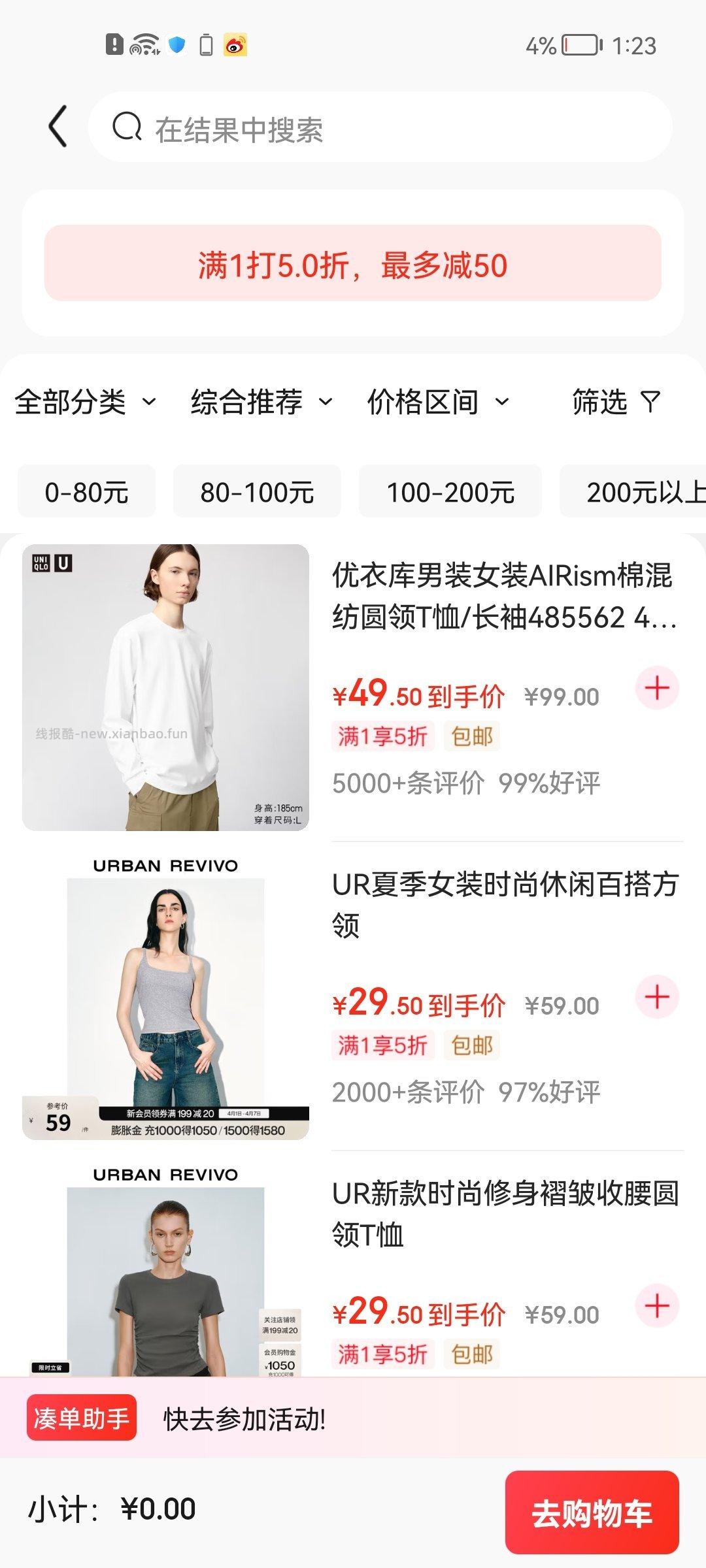Open the Uniqlo white long-sleeve shirt thumbnail
The width and height of the screenshot is (706, 1568).
pyautogui.click(x=165, y=686)
